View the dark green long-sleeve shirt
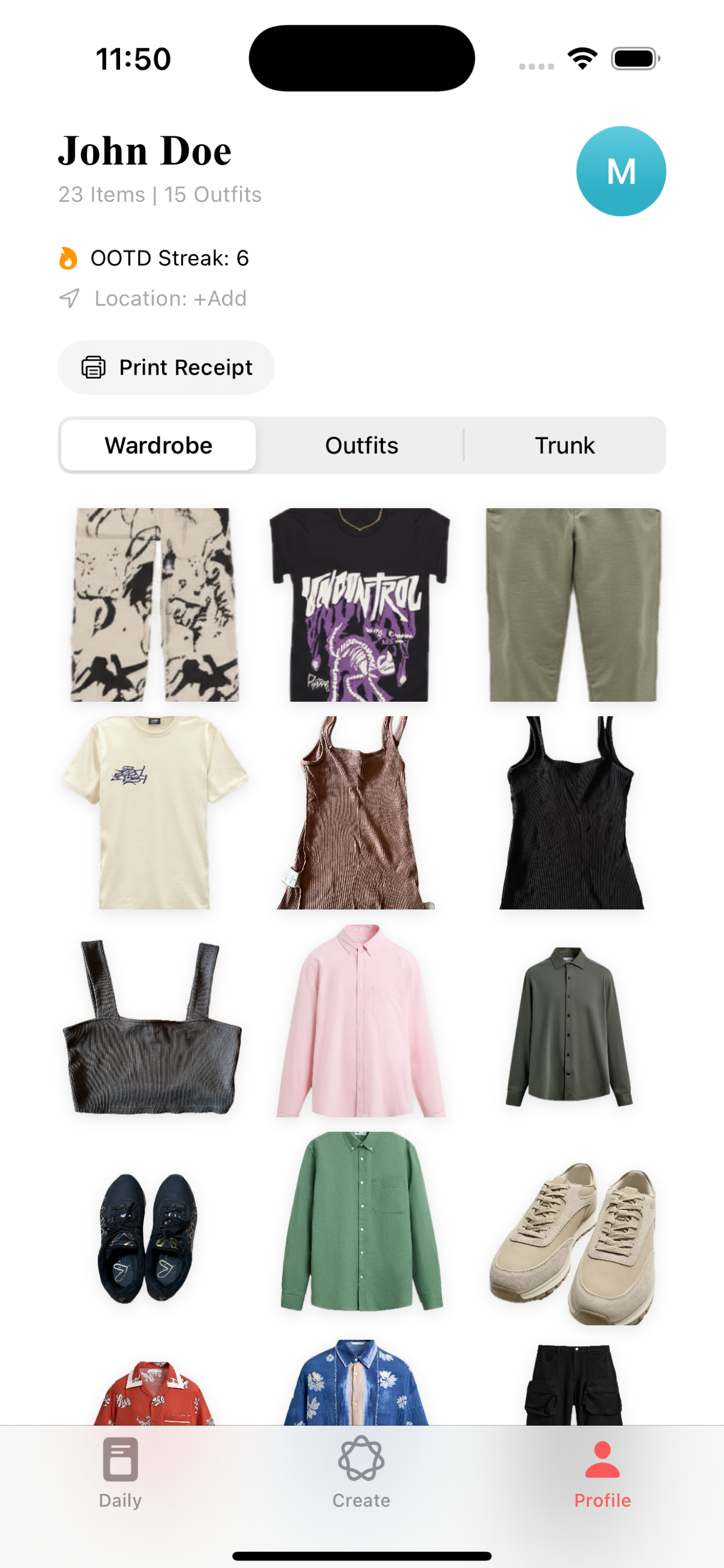The image size is (724, 1568). click(568, 1026)
